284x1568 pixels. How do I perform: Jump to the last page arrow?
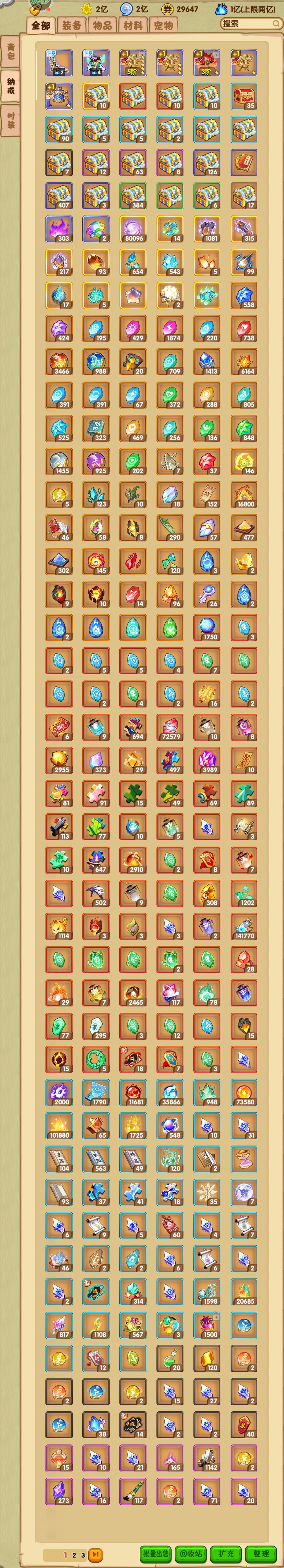[96, 1555]
